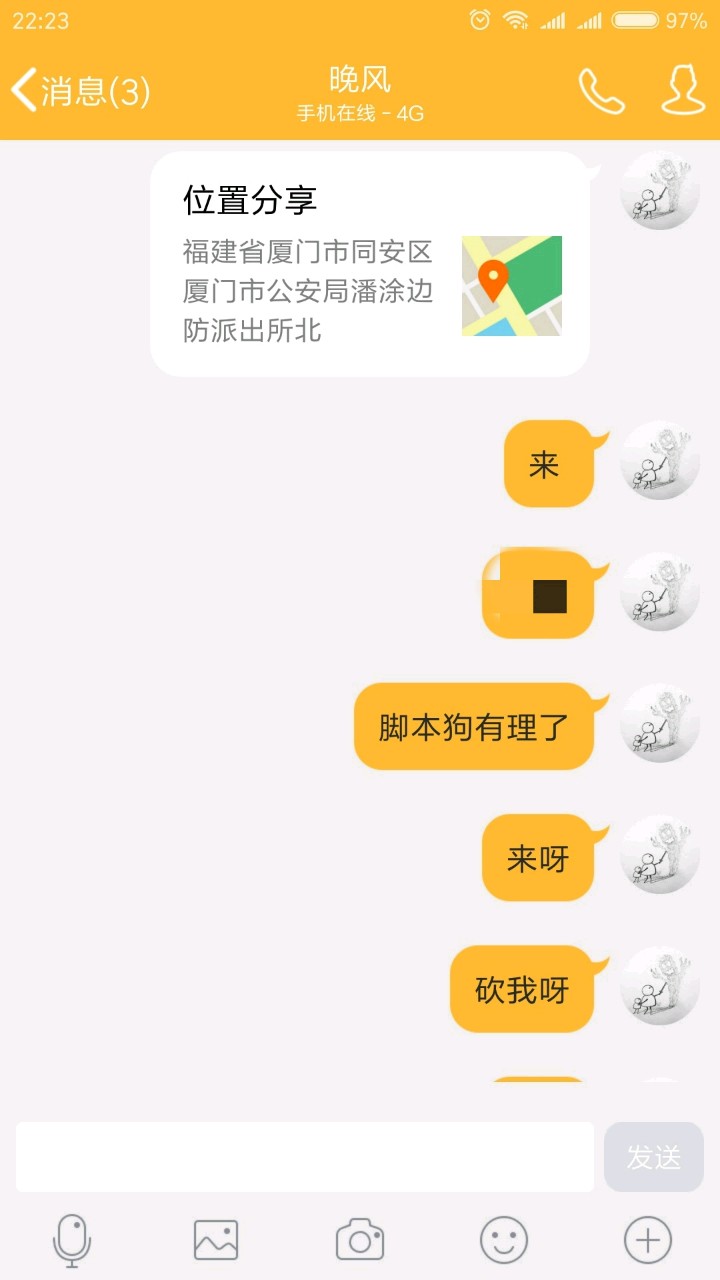Open the 位置分享 location card

pyautogui.click(x=370, y=264)
